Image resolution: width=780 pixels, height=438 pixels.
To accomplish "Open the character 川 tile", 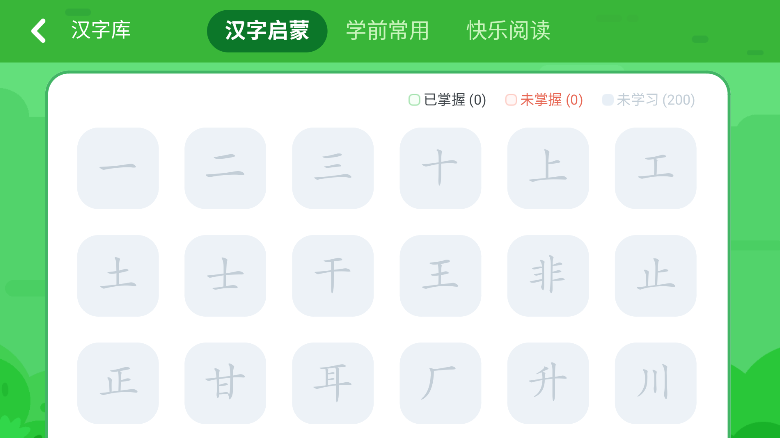I will pyautogui.click(x=655, y=383).
